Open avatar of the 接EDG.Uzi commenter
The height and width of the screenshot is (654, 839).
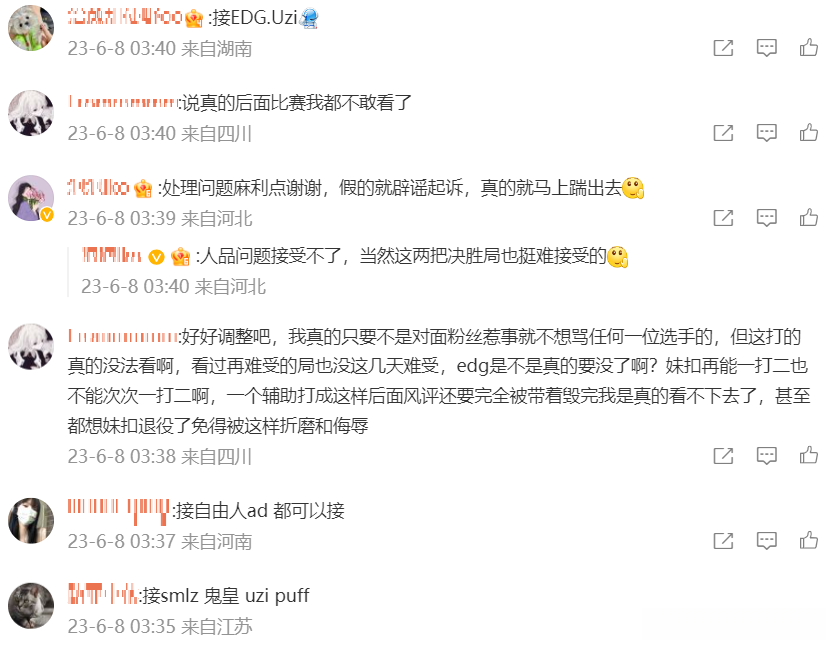[x=31, y=27]
